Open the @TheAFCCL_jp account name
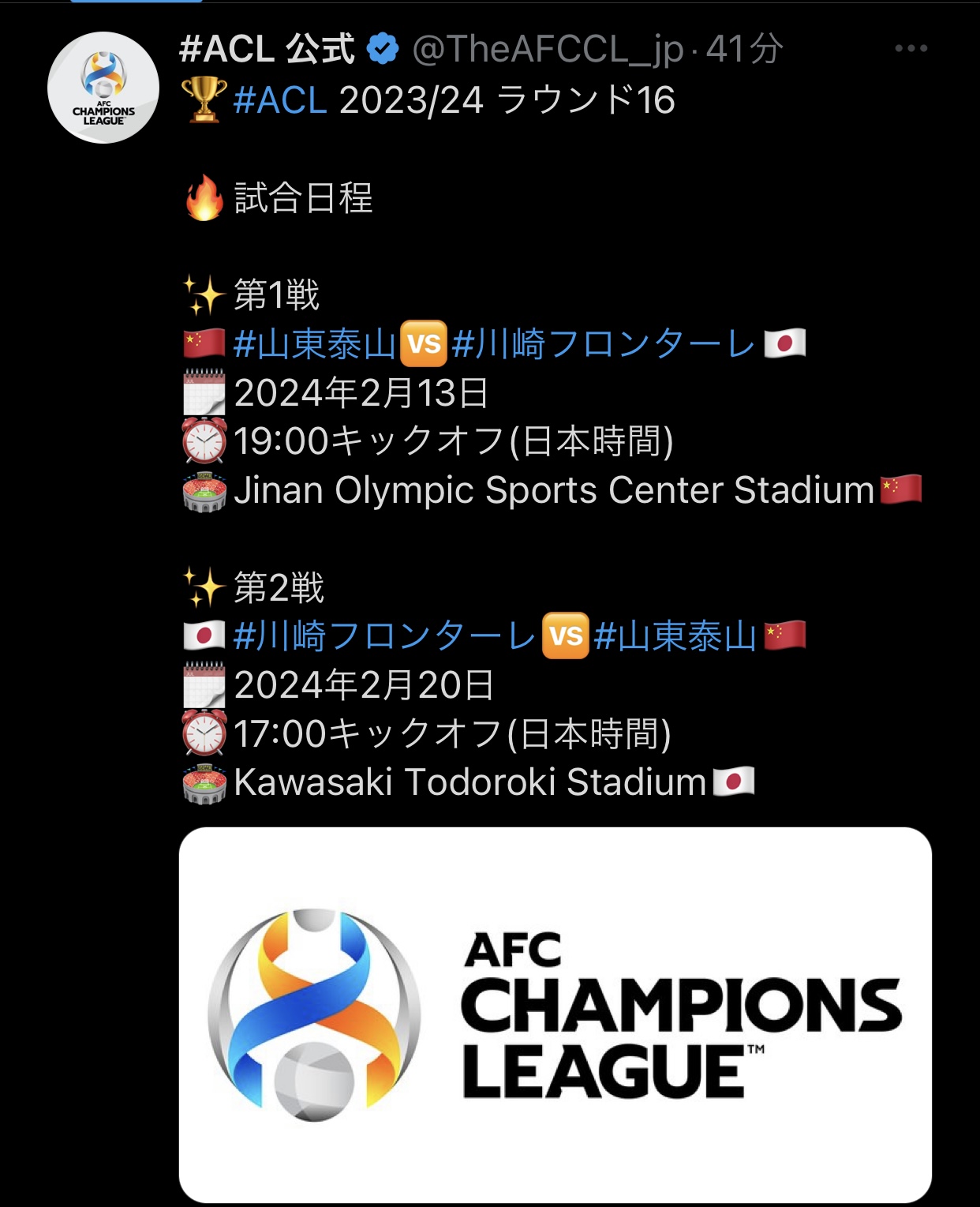Image resolution: width=980 pixels, height=1207 pixels. click(547, 49)
